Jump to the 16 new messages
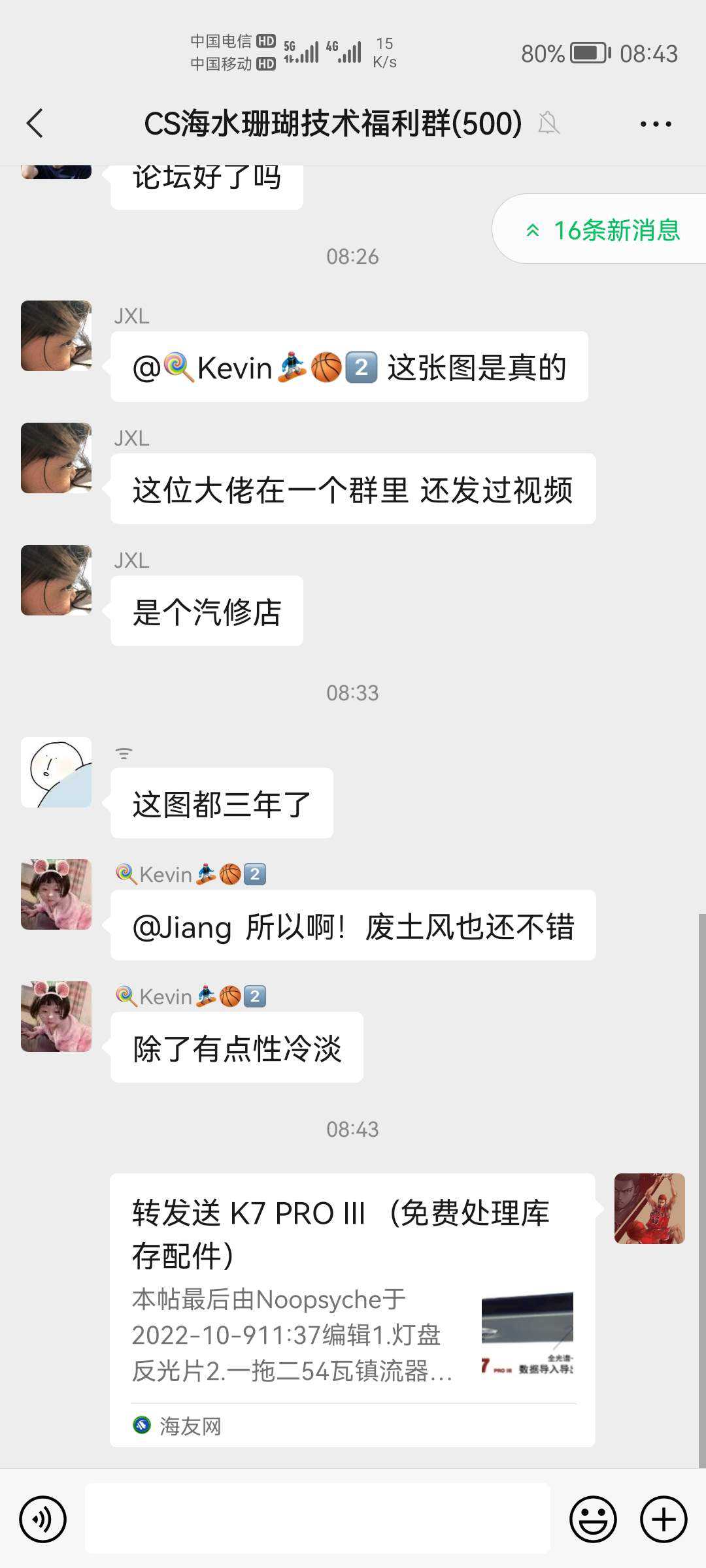Viewport: 706px width, 1568px height. [603, 230]
